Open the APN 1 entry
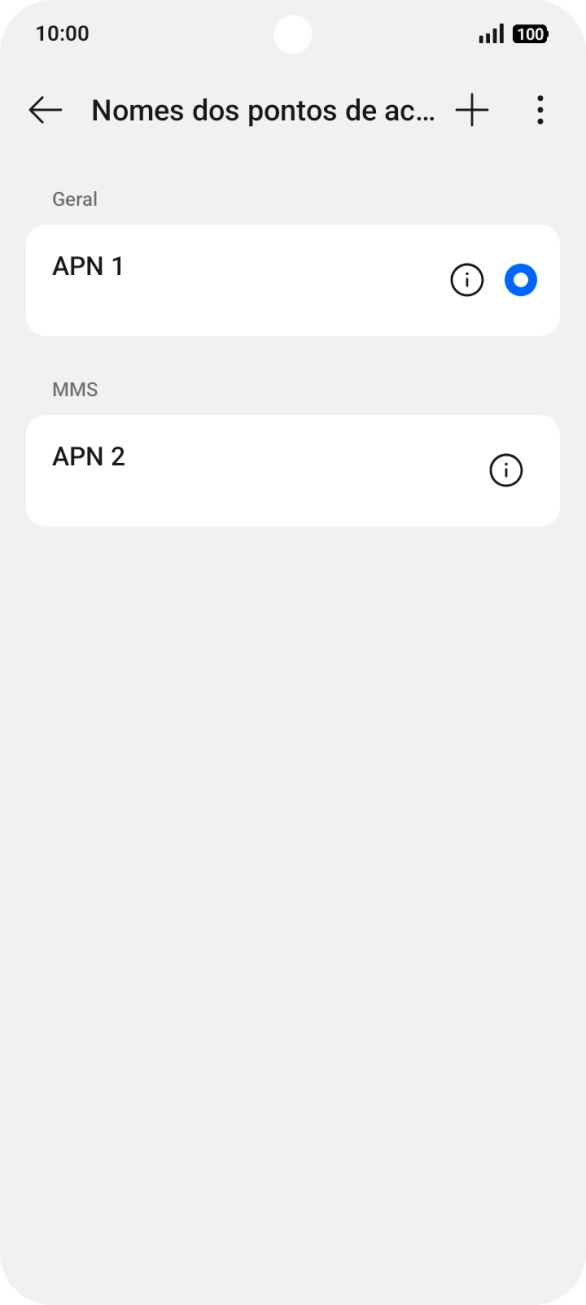586x1305 pixels. [x=292, y=280]
